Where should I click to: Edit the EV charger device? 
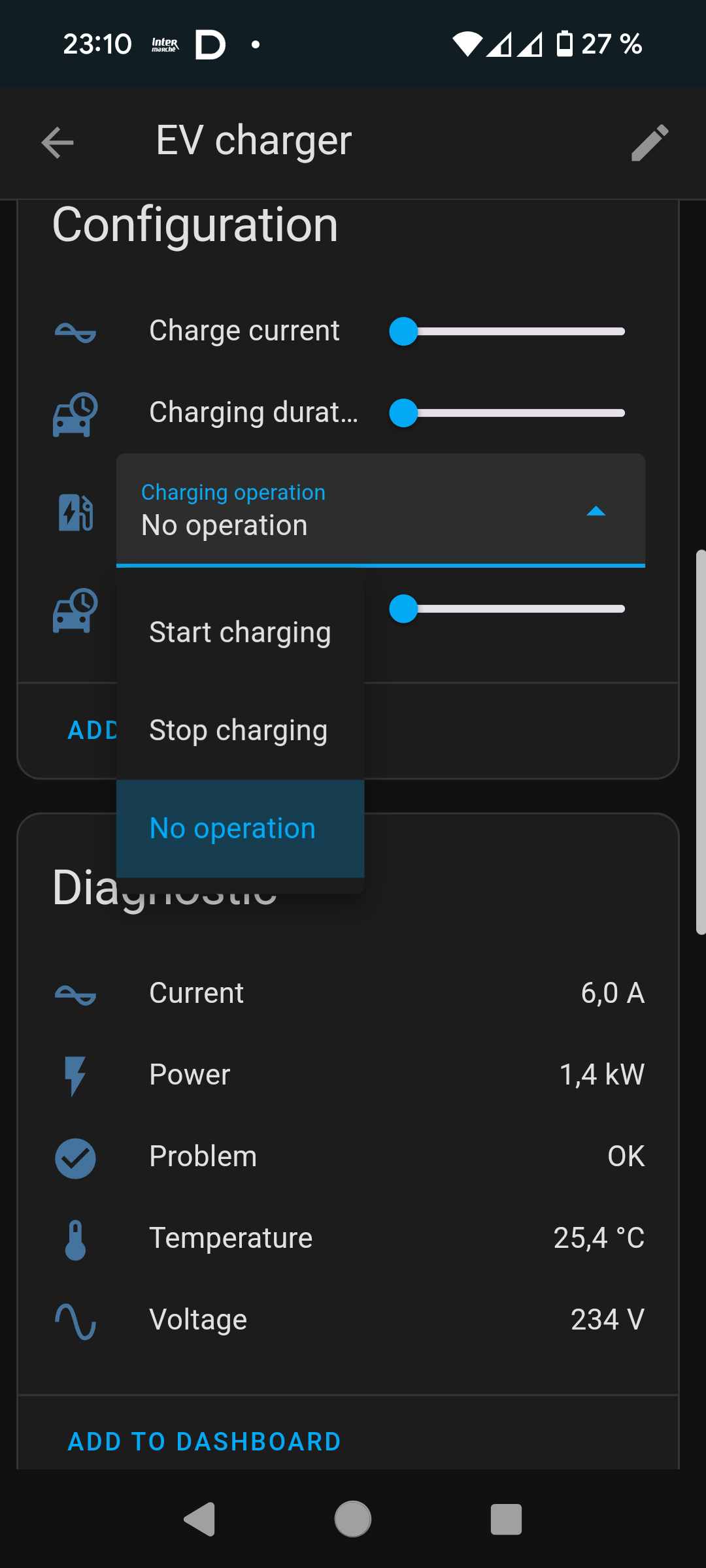pos(650,142)
